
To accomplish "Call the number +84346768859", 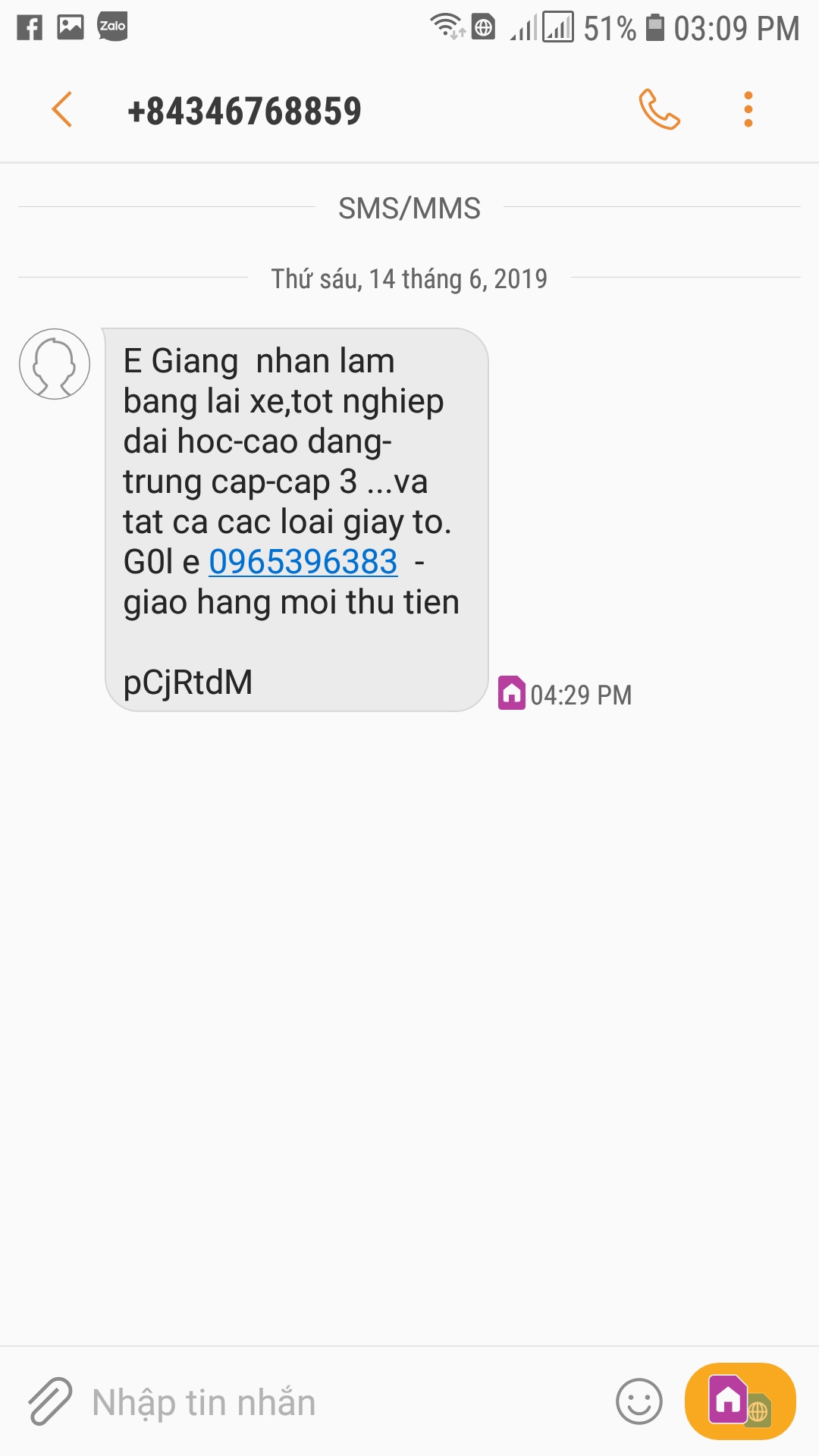I will click(x=659, y=110).
